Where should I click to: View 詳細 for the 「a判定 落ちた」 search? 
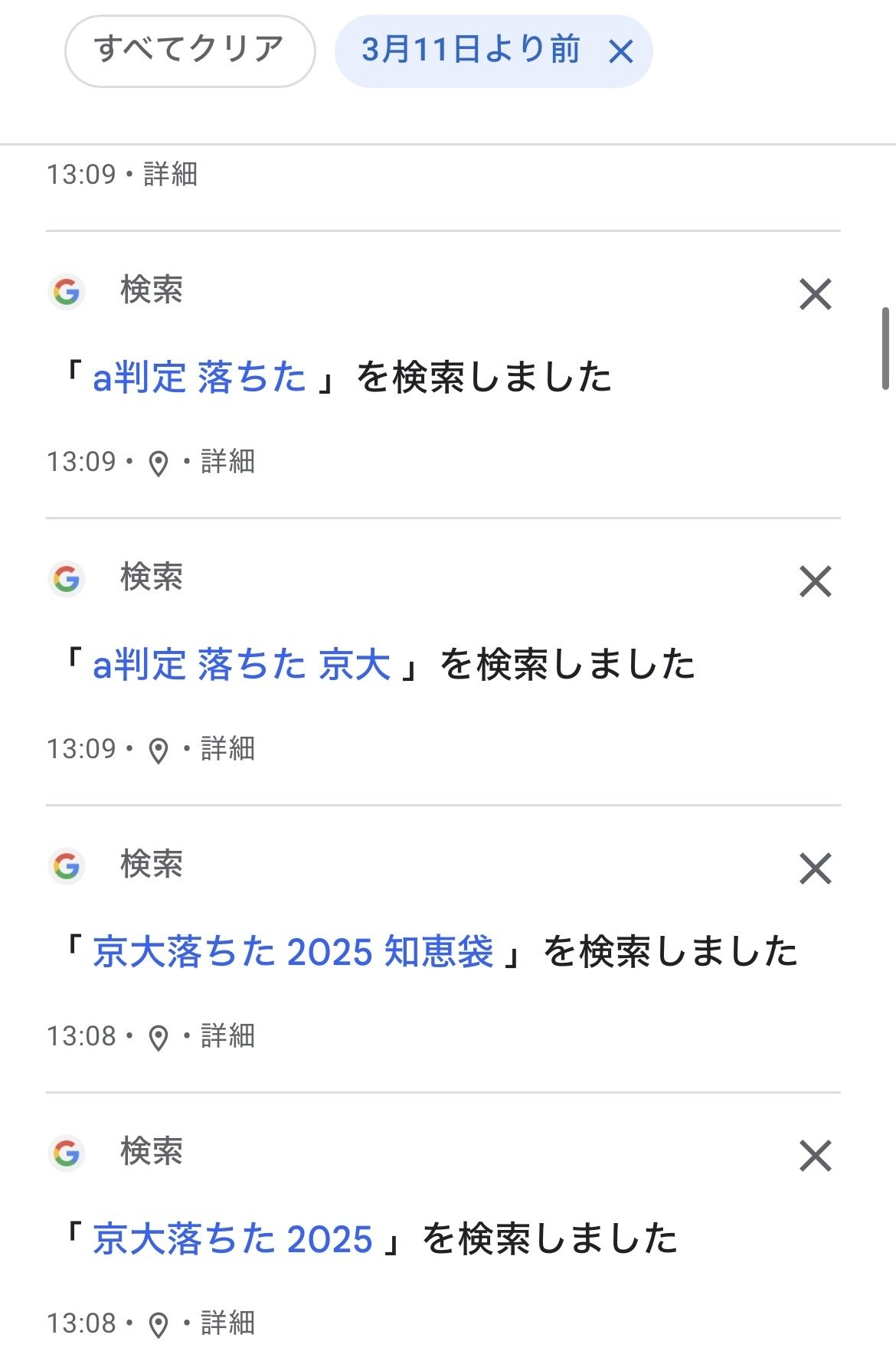[x=227, y=462]
